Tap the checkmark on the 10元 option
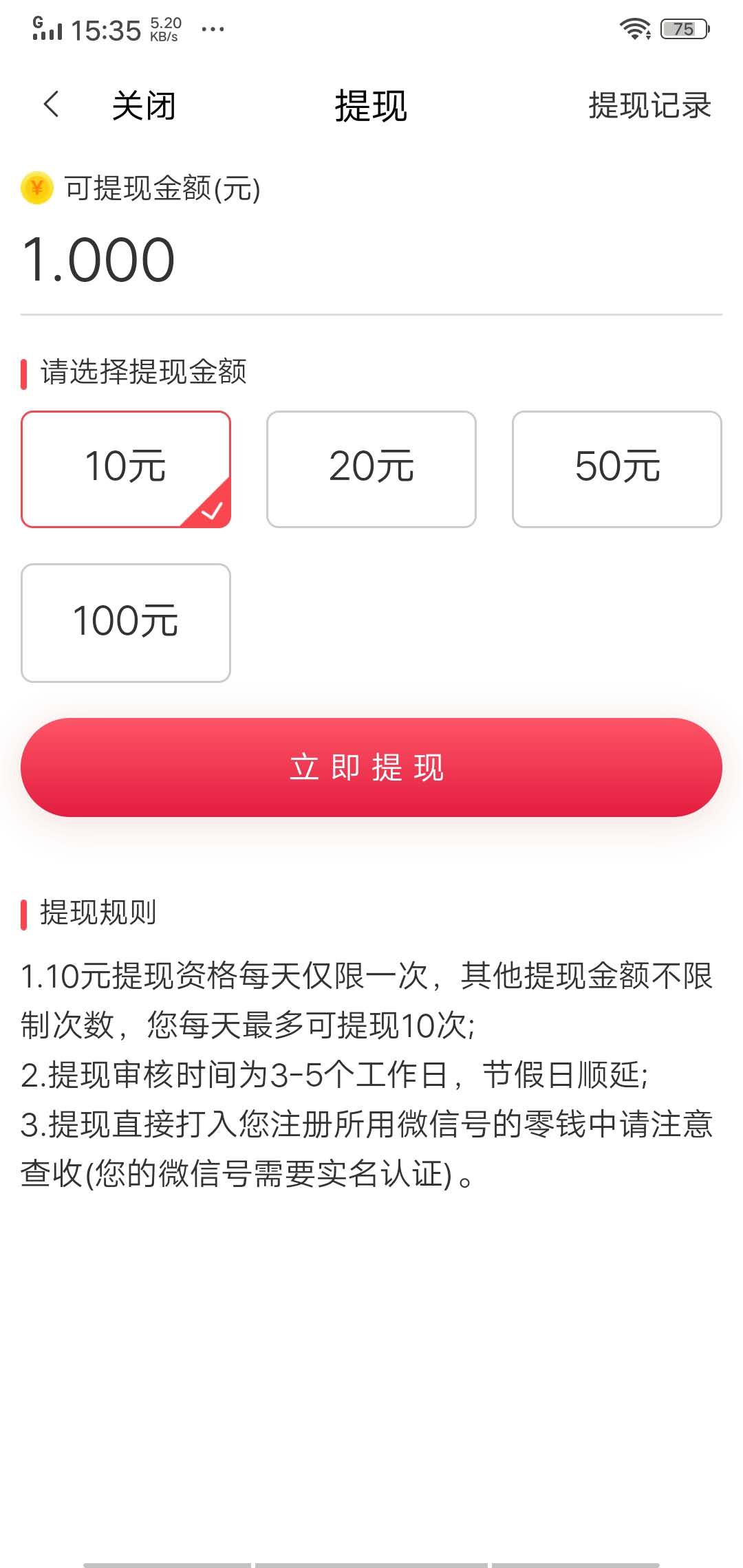The width and height of the screenshot is (743, 1568). click(x=211, y=509)
